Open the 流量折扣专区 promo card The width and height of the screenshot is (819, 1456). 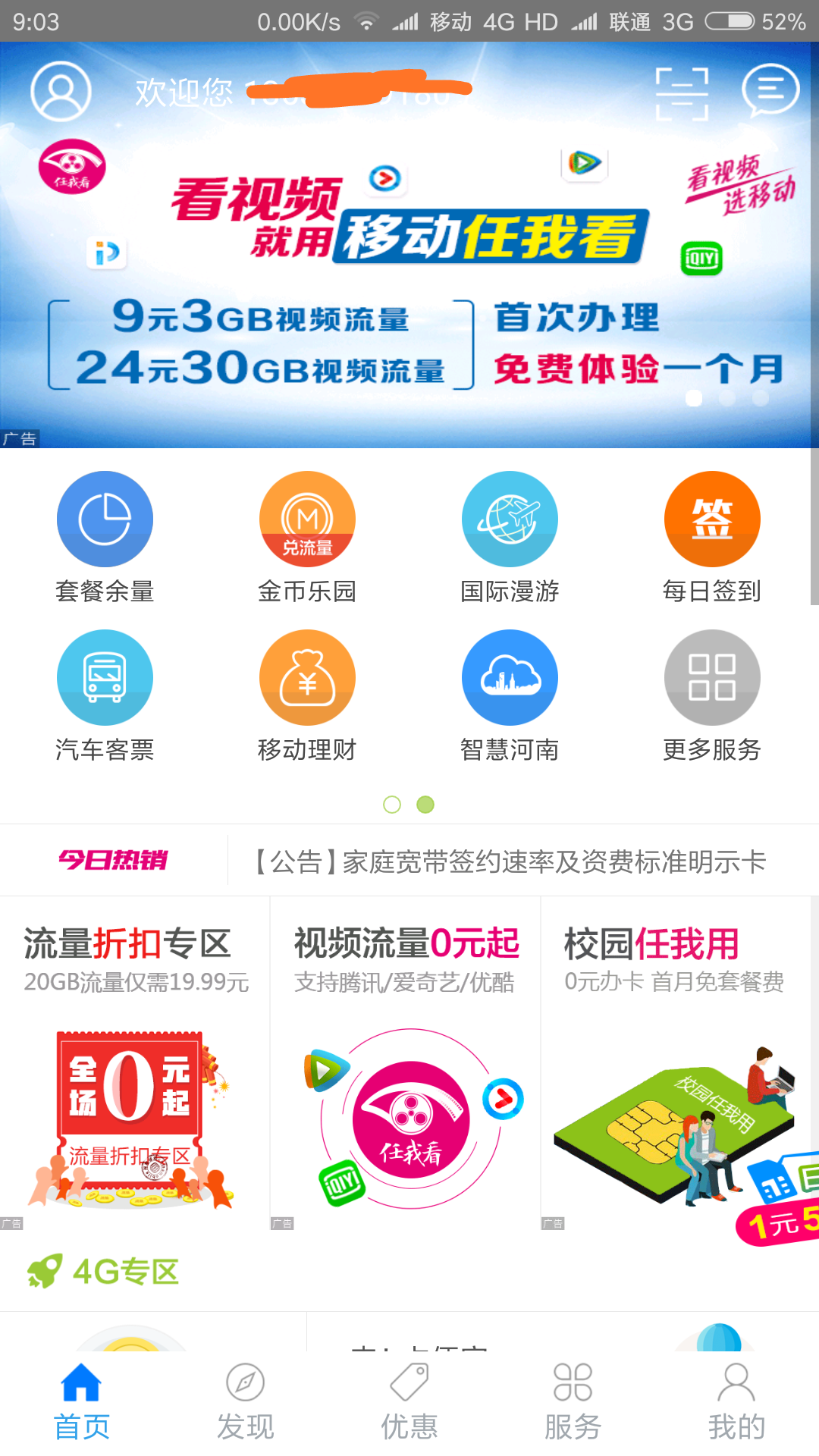coord(135,1062)
